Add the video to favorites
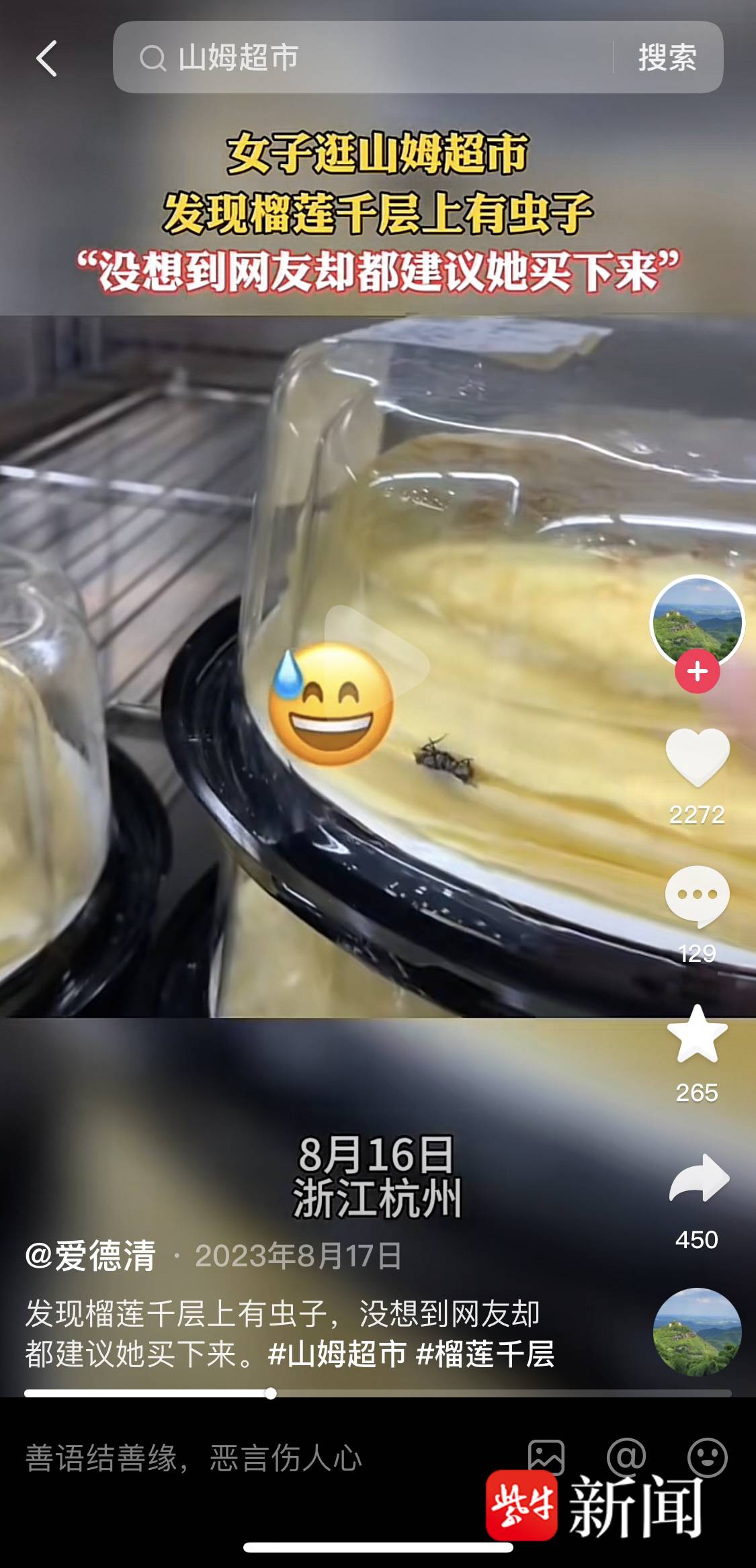This screenshot has height=1568, width=756. tap(697, 1035)
